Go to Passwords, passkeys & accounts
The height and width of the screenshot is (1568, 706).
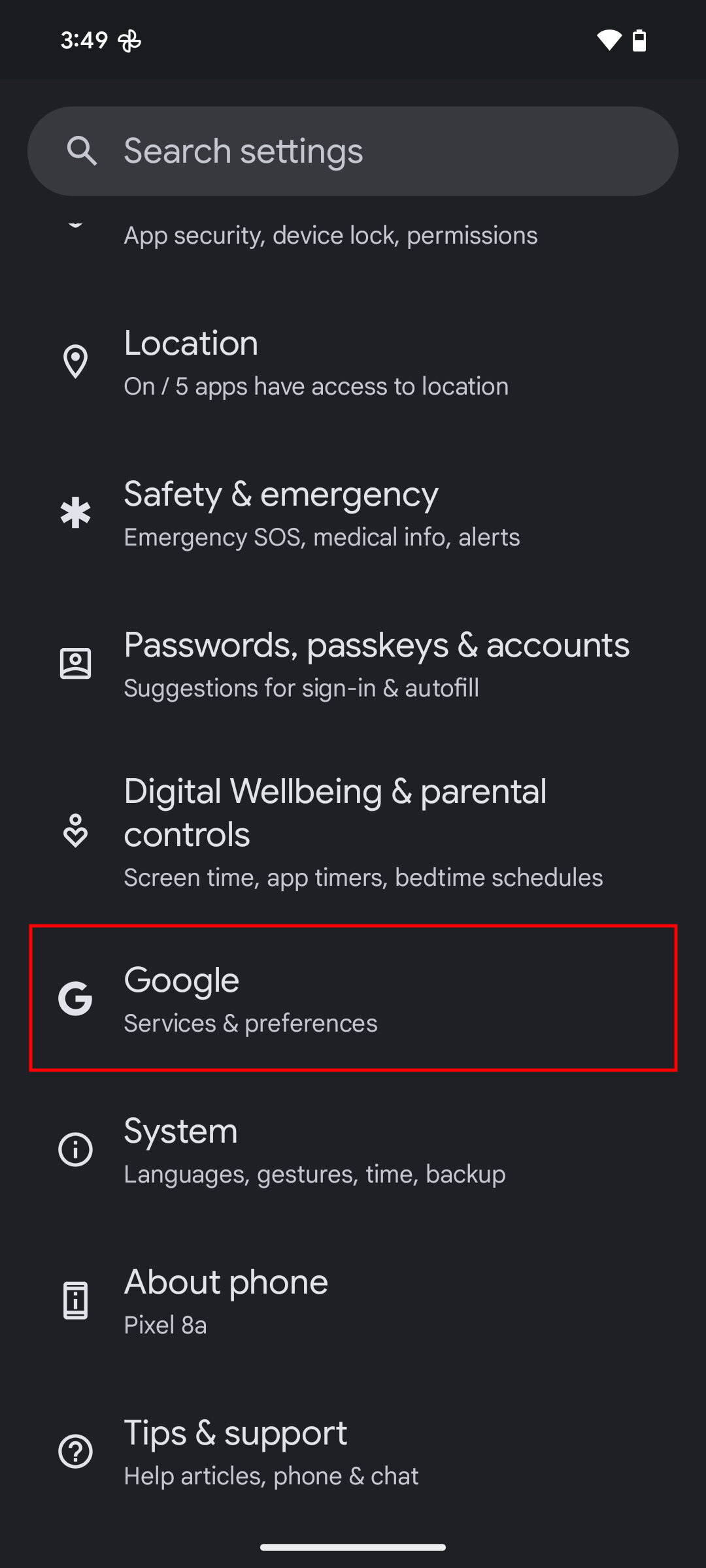pos(353,664)
